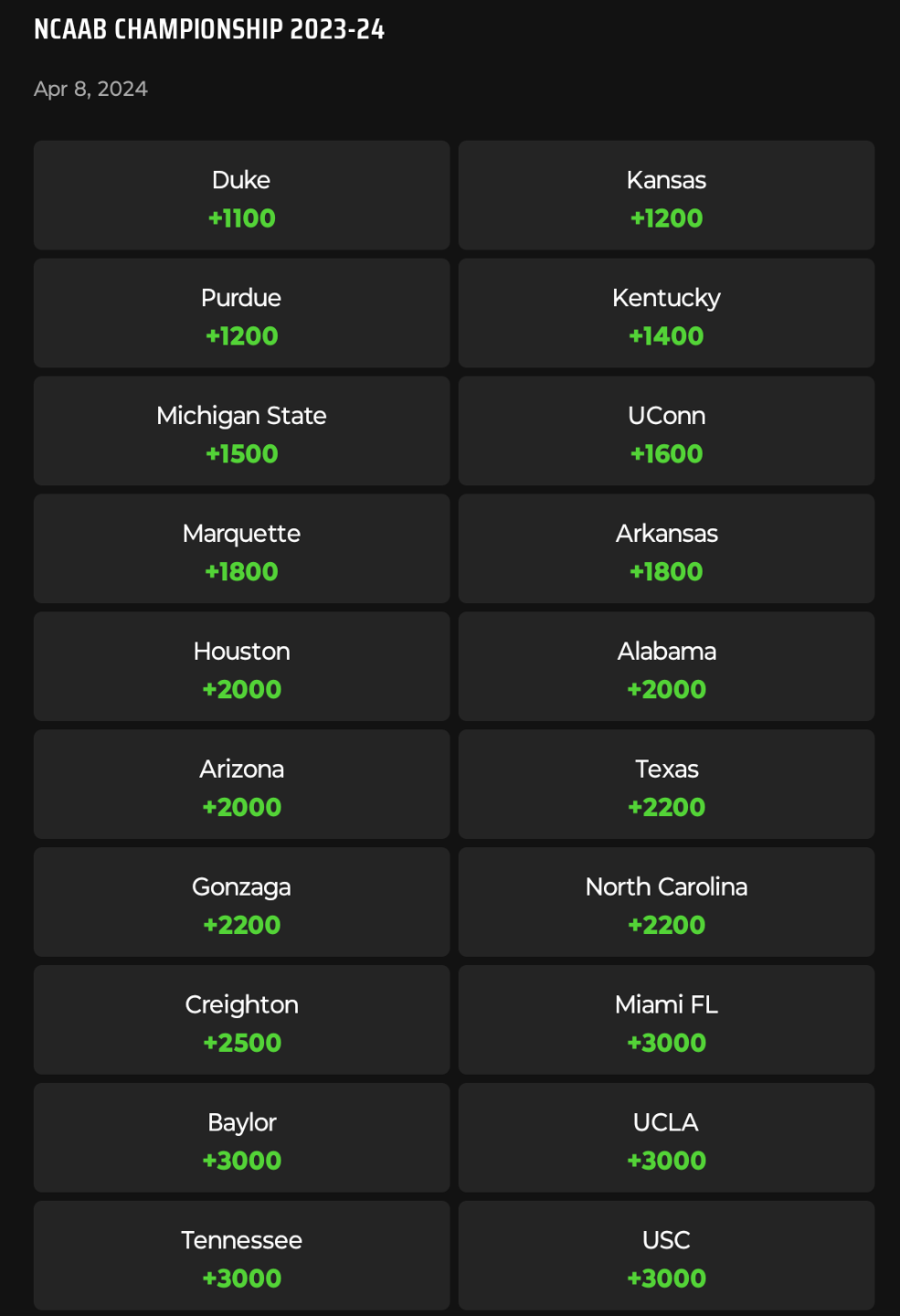
Task: Add Creighton +2500 to the bet slip
Action: pyautogui.click(x=241, y=1021)
